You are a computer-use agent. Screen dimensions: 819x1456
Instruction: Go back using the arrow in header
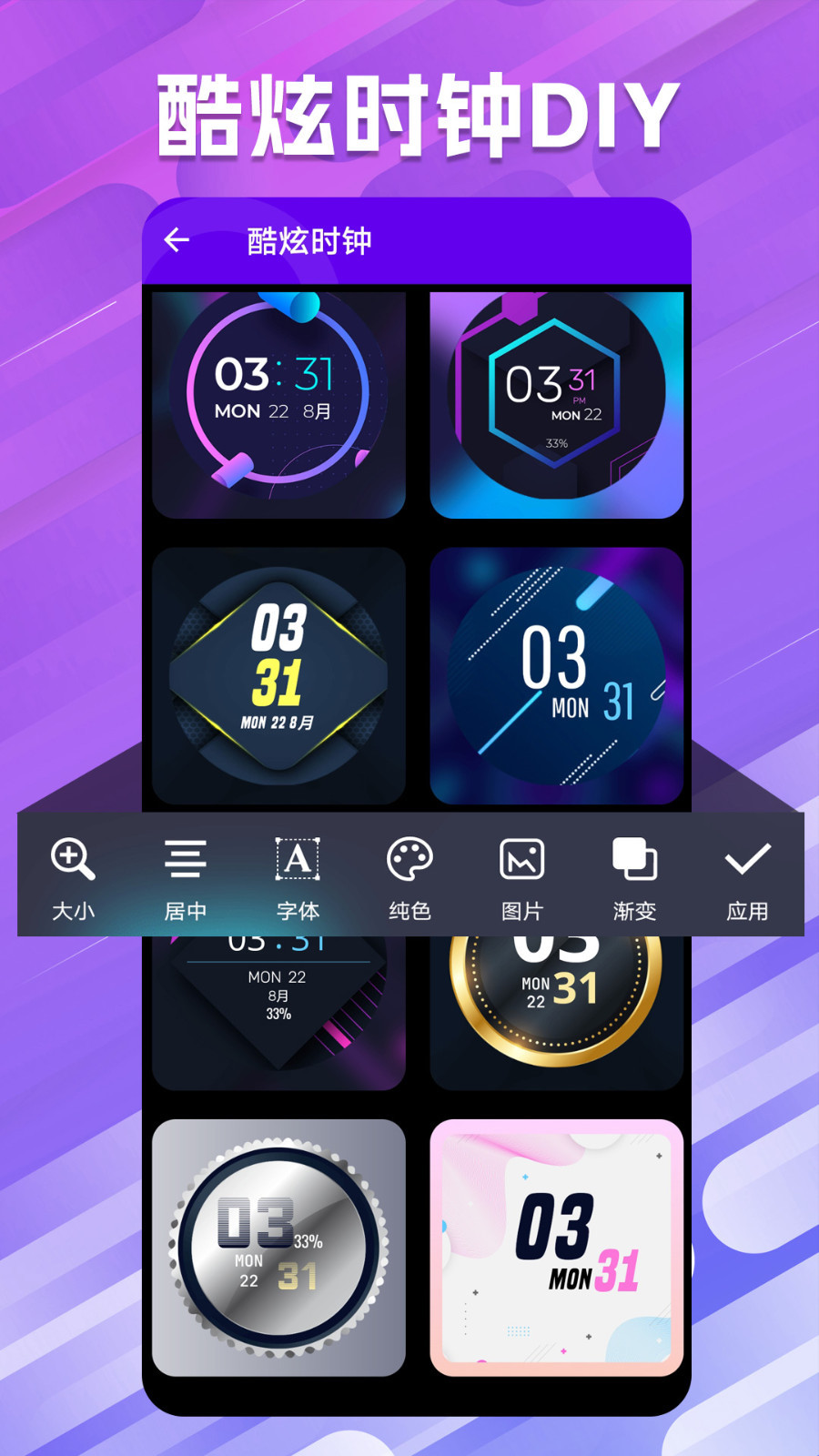[177, 239]
